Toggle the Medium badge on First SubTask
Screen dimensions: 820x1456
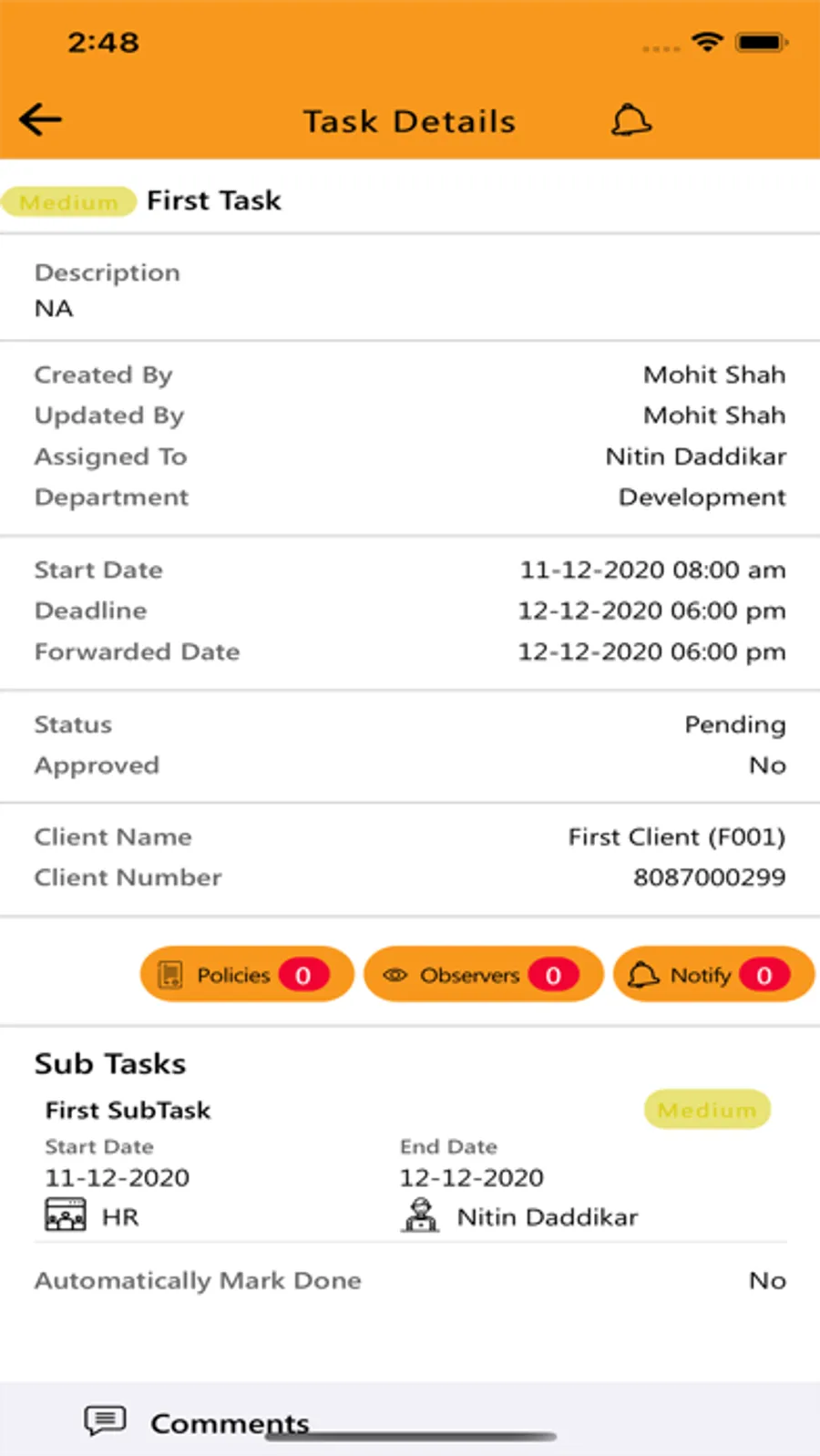(707, 1110)
